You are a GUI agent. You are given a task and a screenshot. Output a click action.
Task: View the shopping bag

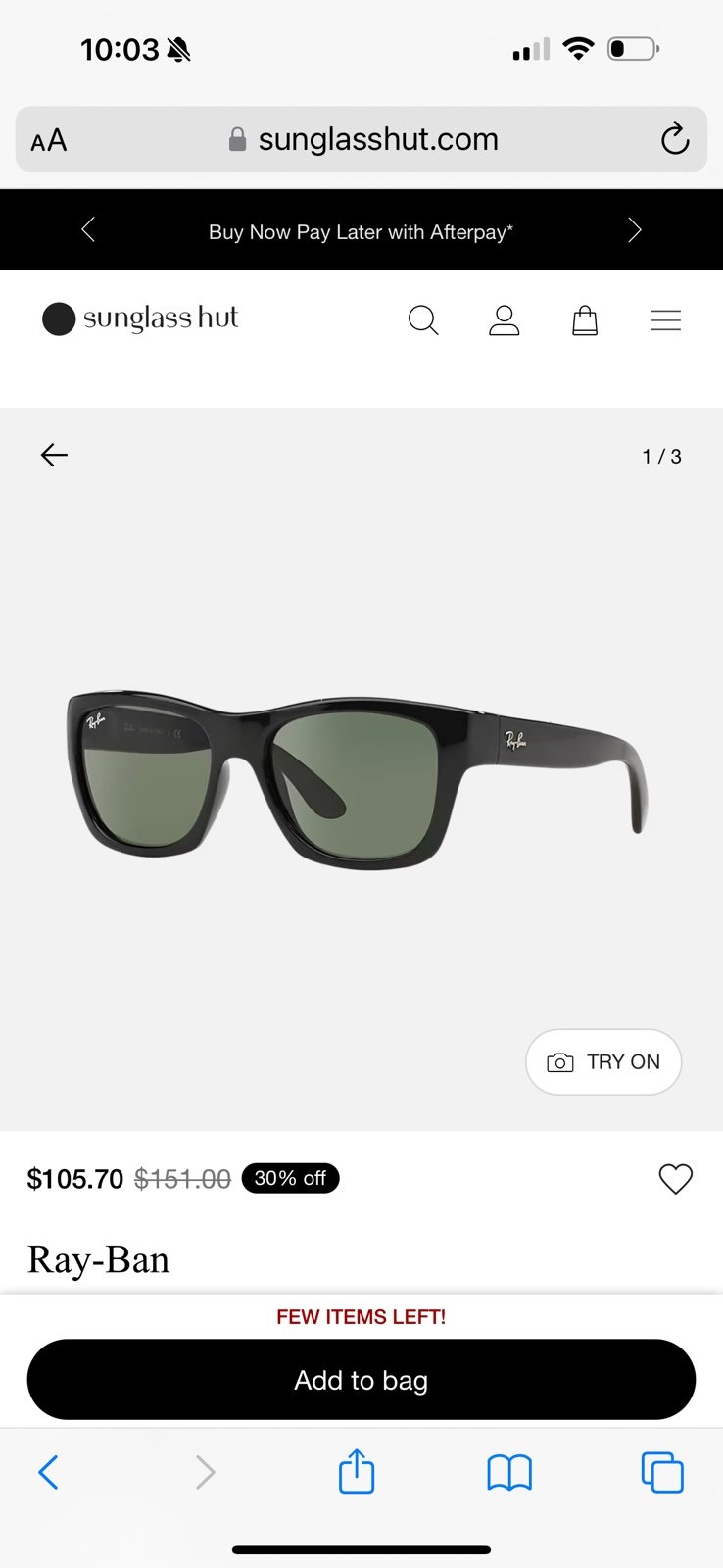pyautogui.click(x=585, y=320)
